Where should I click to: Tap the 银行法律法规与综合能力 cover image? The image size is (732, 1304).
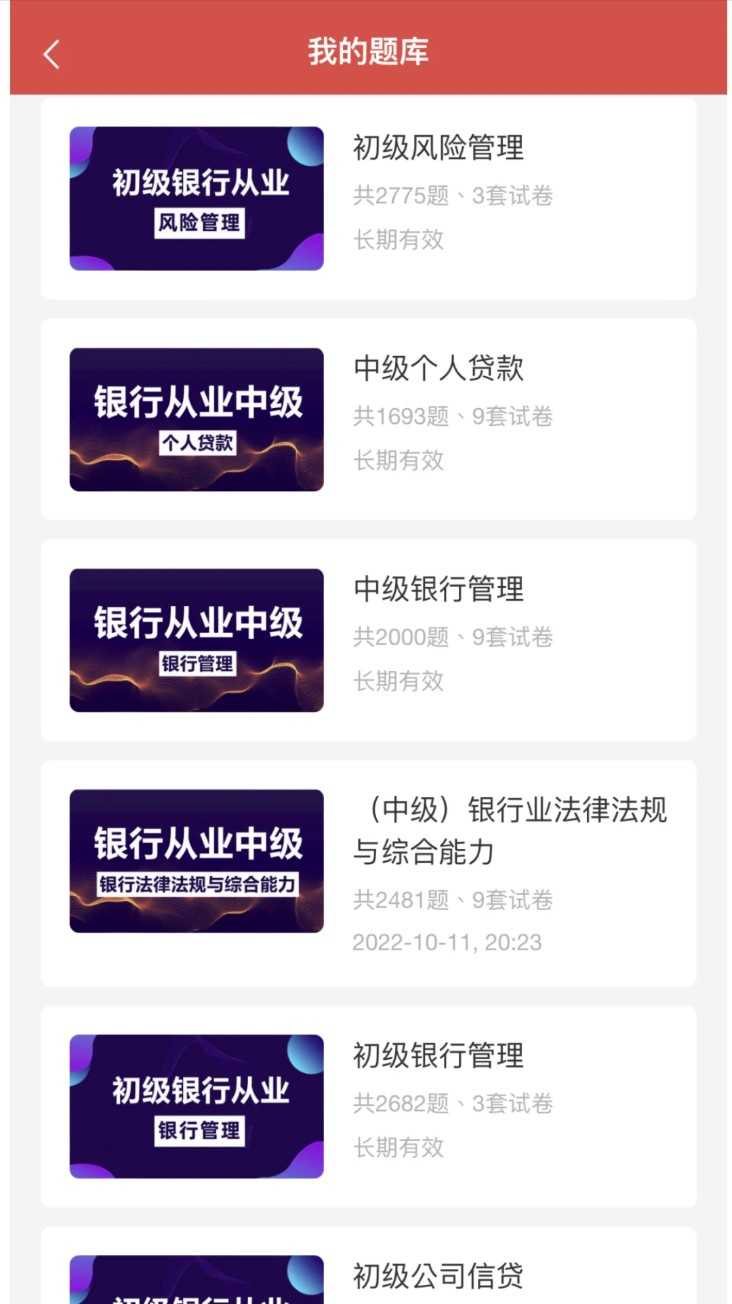pyautogui.click(x=196, y=860)
